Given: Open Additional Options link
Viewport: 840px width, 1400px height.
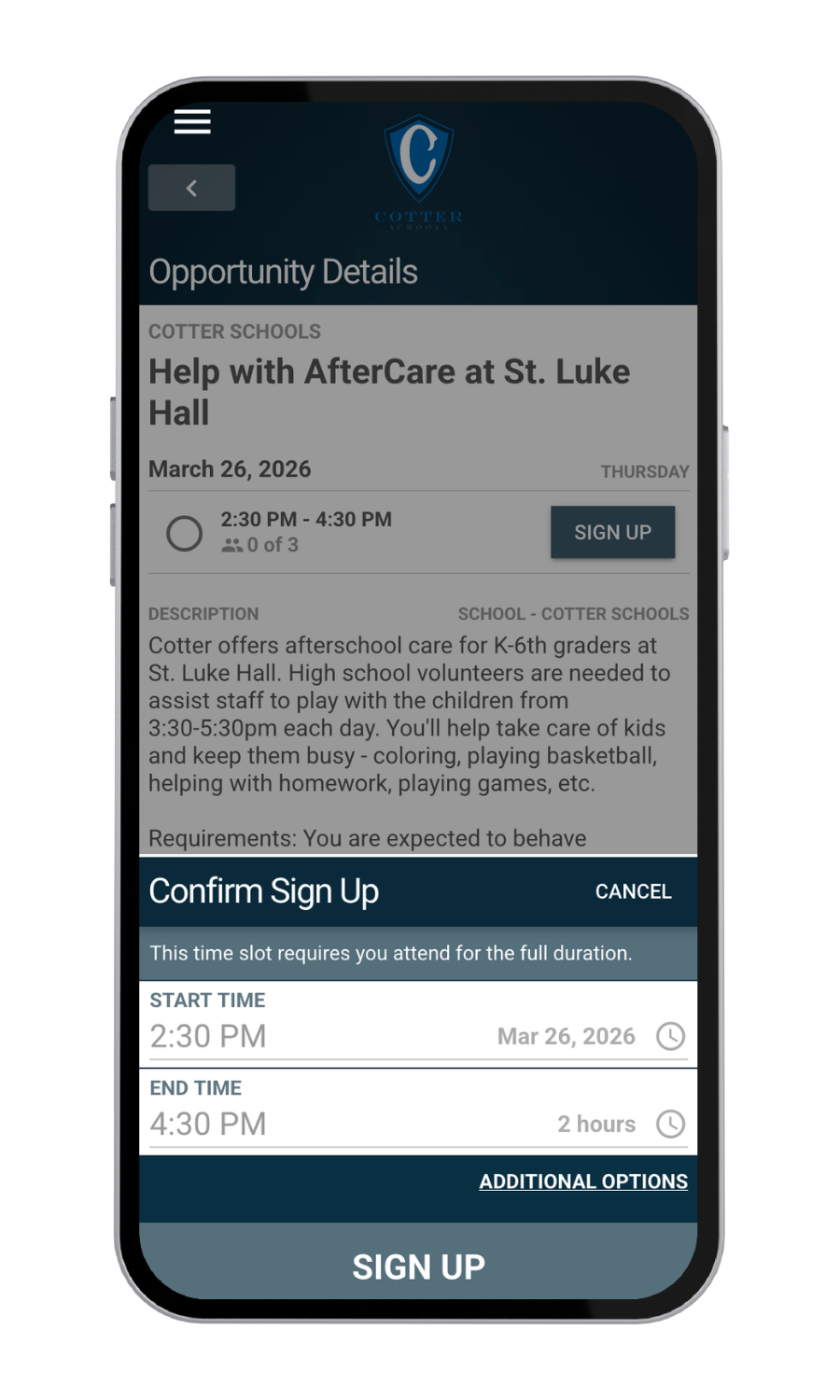Looking at the screenshot, I should [x=583, y=1181].
